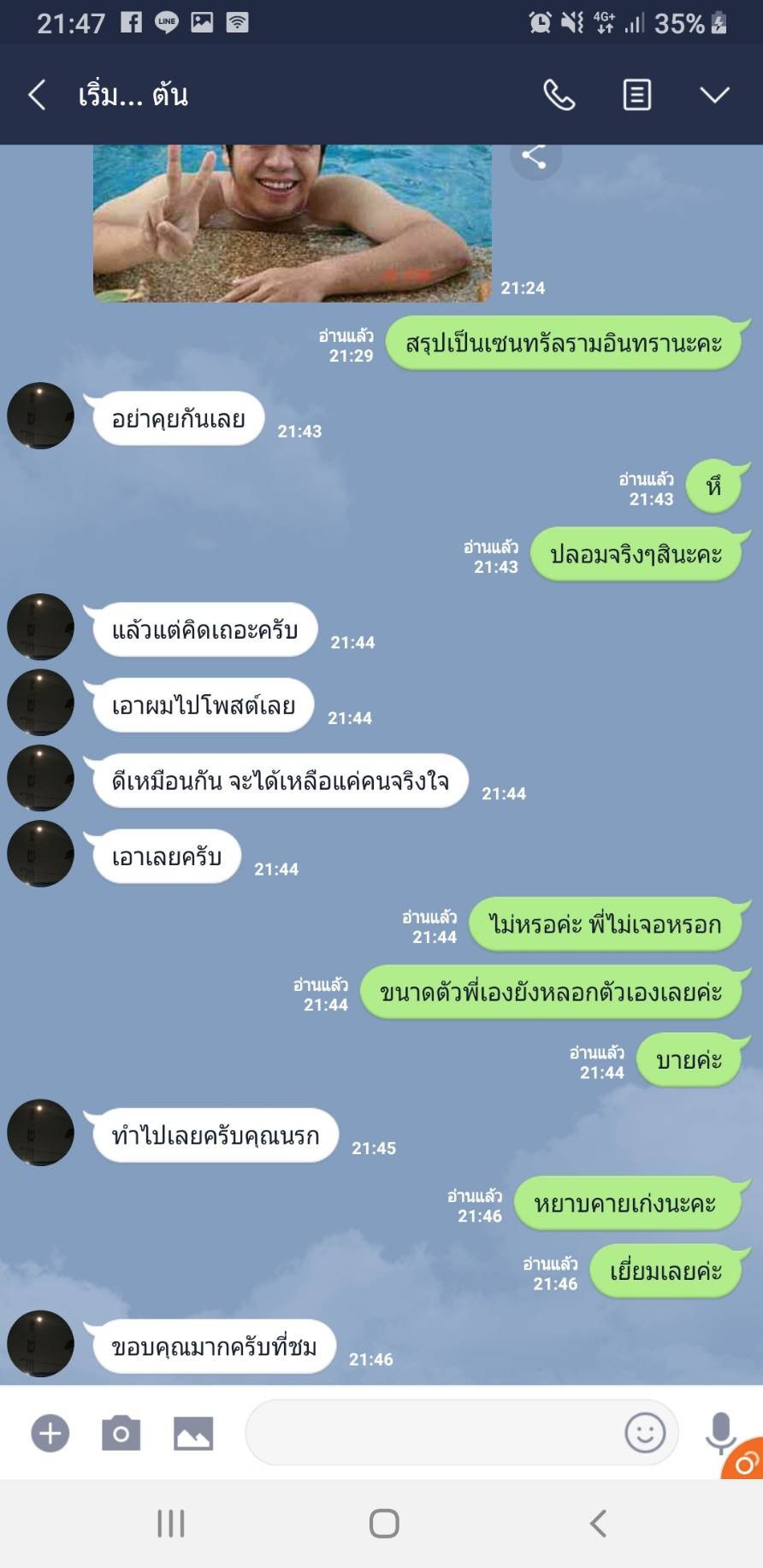The height and width of the screenshot is (1568, 763).
Task: Record a voice message with the microphone
Action: coord(720,1431)
